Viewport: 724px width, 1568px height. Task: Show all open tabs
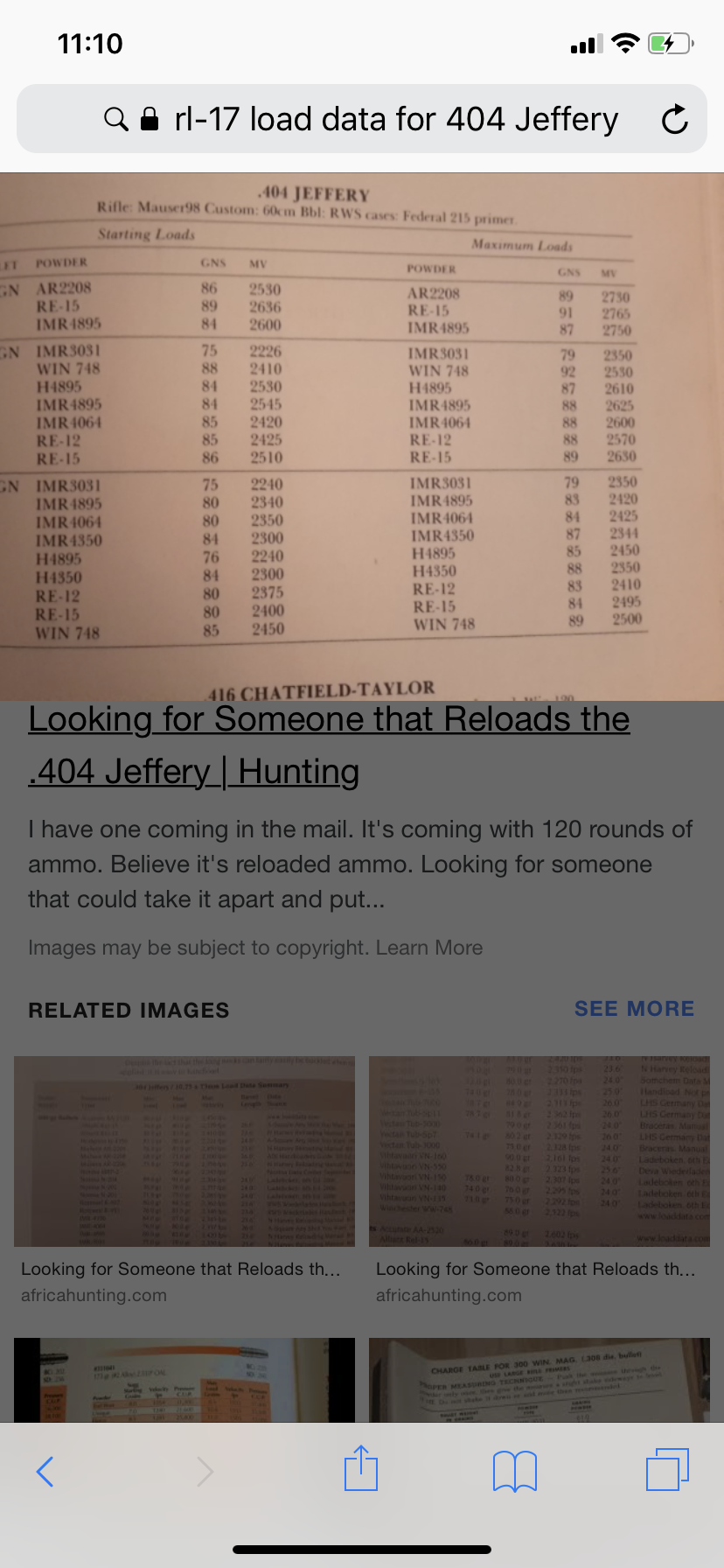[x=667, y=1470]
